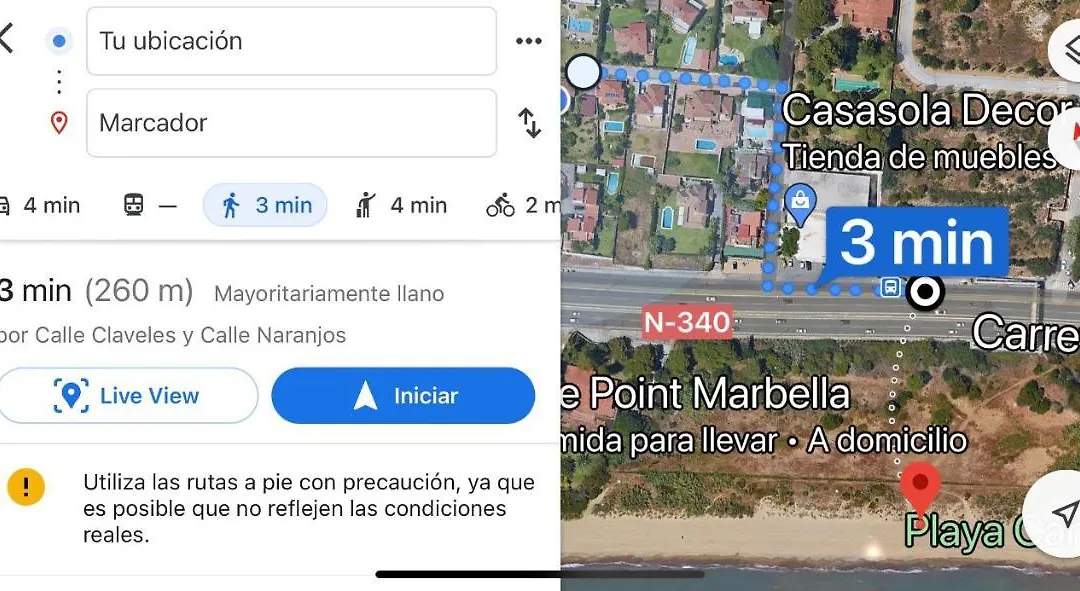Start the route with Iniciar
The width and height of the screenshot is (1080, 591).
pos(403,396)
